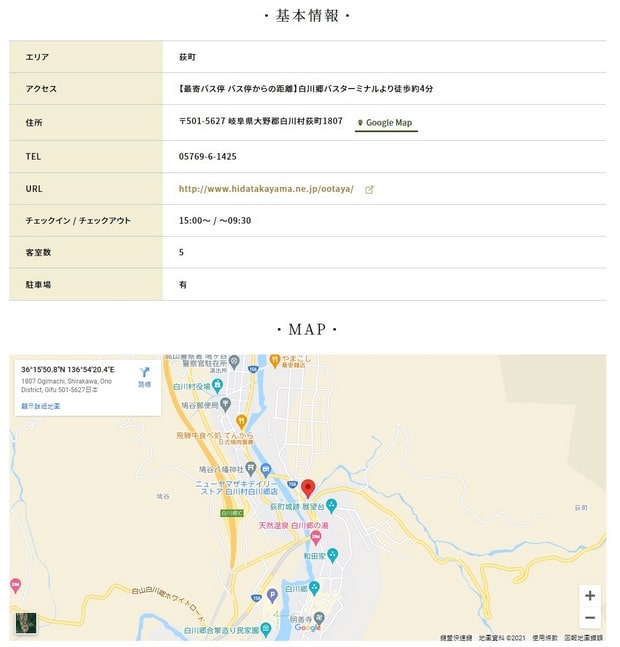Tap the 'view larger map' link in the map card
Screen dimensions: 620x647
tap(40, 406)
